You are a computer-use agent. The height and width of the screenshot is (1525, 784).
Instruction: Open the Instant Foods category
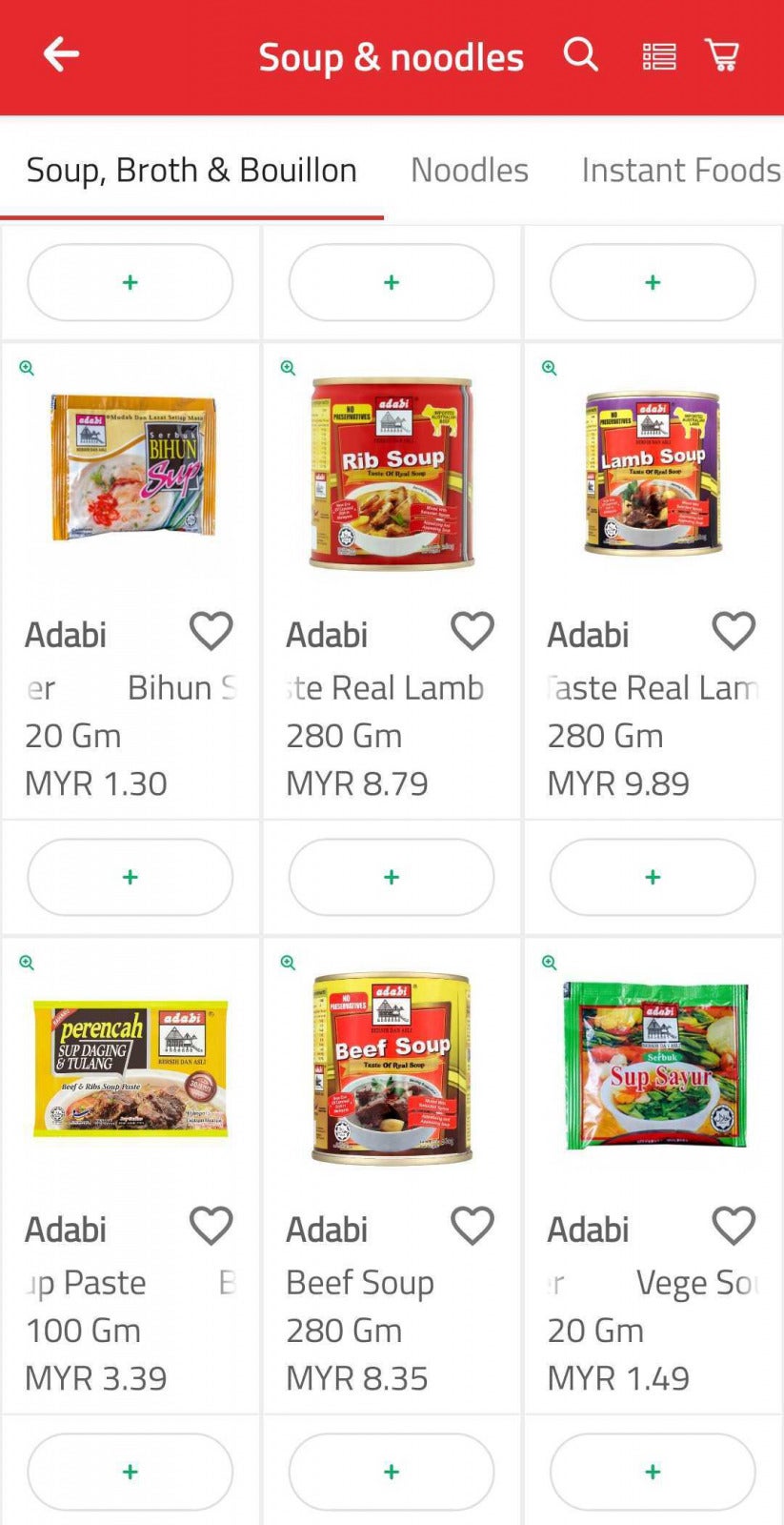tap(680, 170)
